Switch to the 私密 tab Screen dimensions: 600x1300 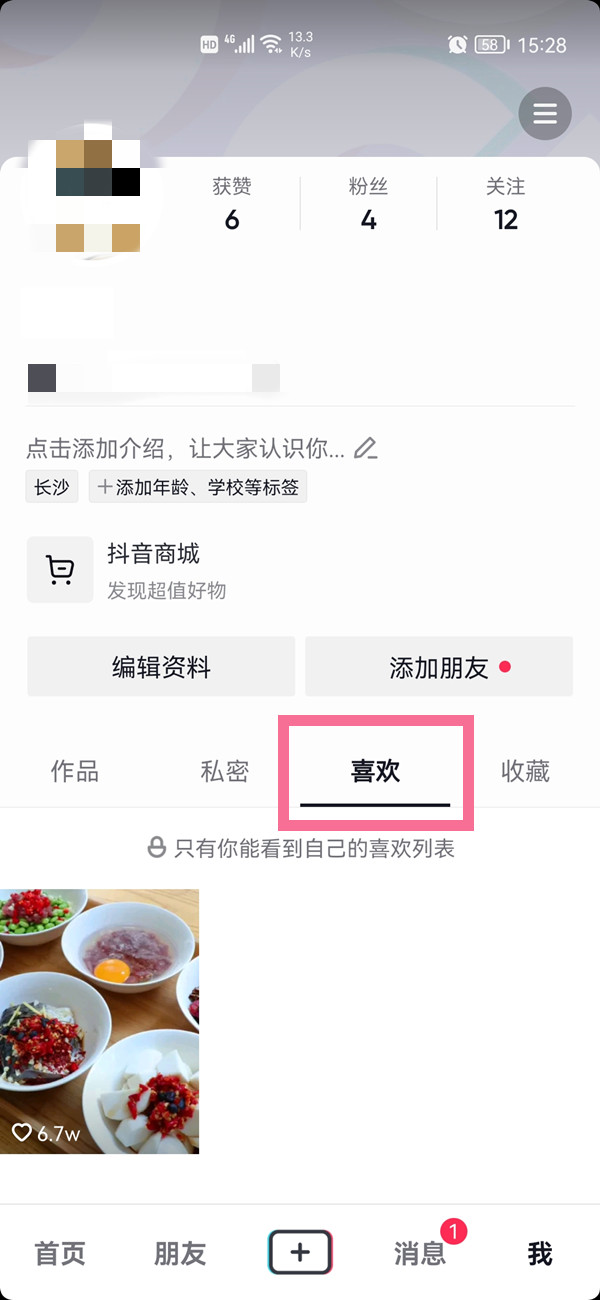point(225,771)
